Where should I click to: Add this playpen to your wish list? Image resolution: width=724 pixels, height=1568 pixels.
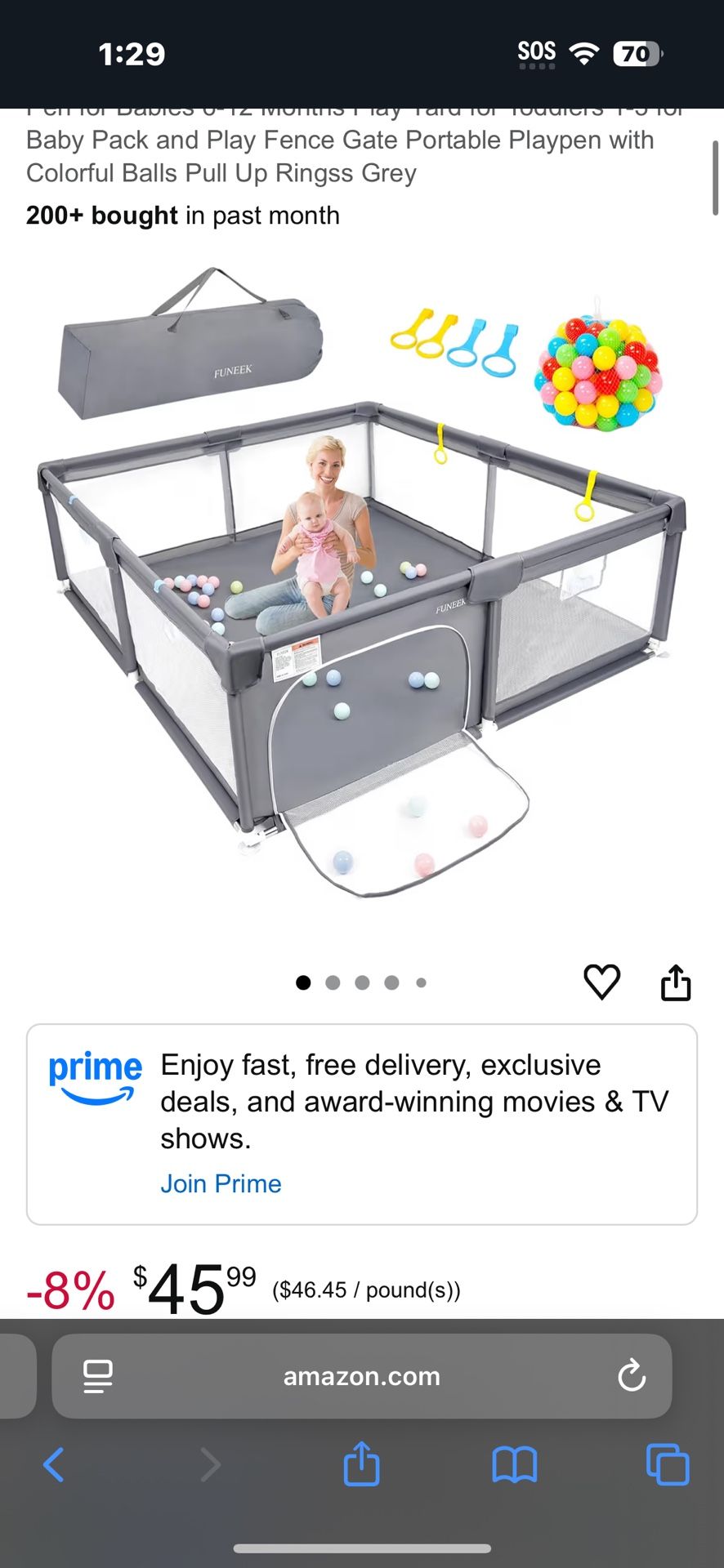point(601,982)
